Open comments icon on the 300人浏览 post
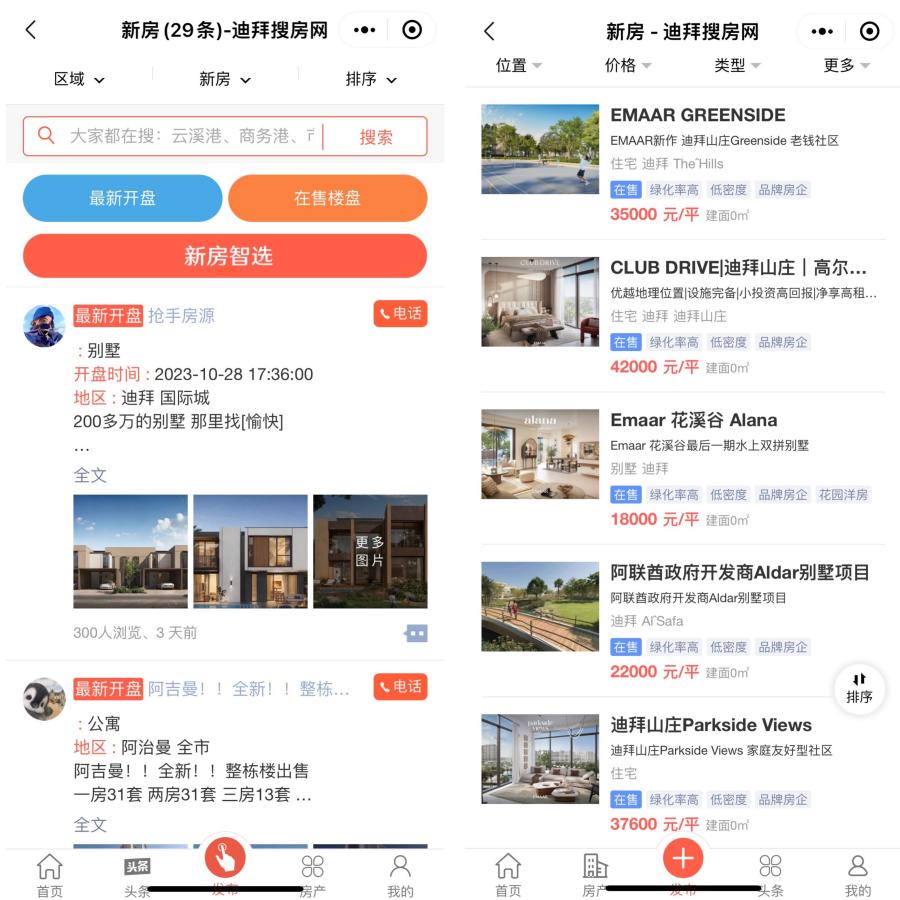The height and width of the screenshot is (900, 900). 416,633
